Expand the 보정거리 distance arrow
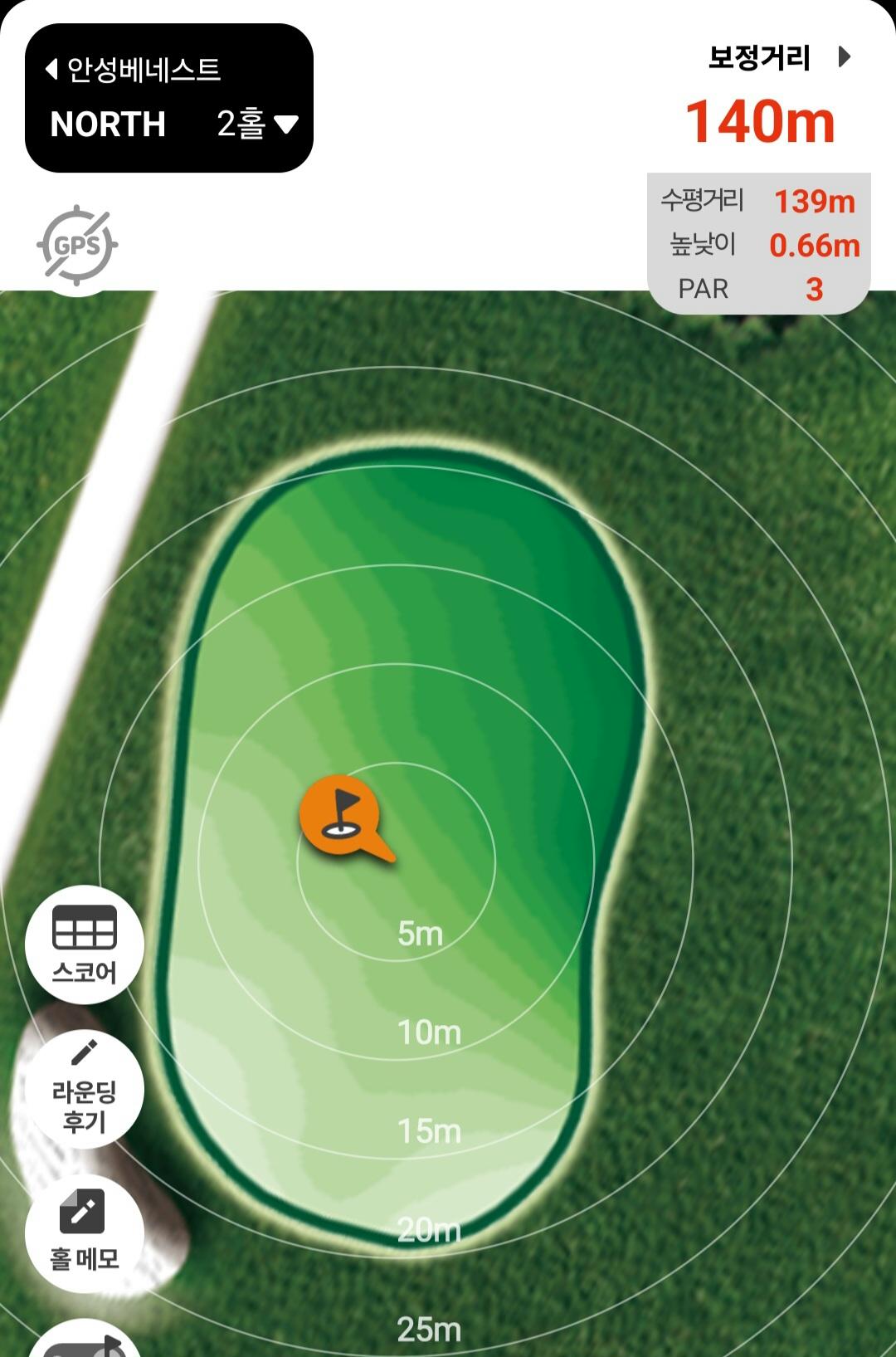The width and height of the screenshot is (896, 1357). pos(844,57)
